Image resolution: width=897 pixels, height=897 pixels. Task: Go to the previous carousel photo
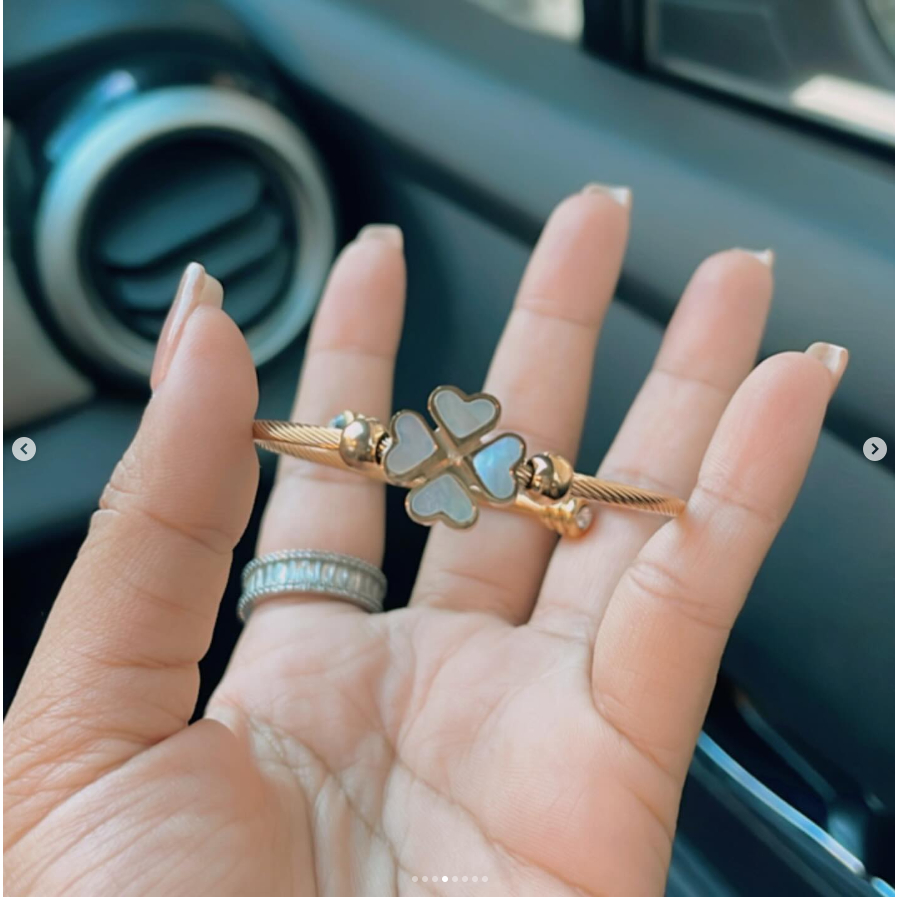point(24,449)
